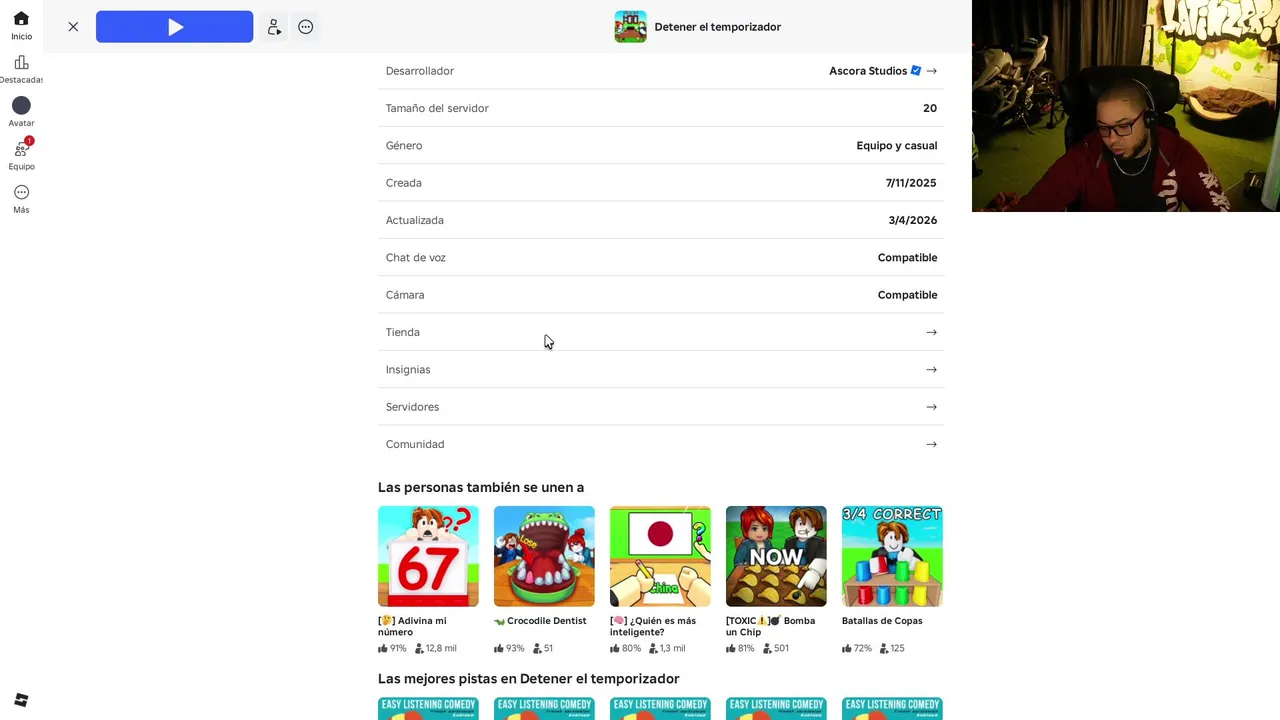
Task: Open the Adivina mi número game
Action: coord(428,556)
